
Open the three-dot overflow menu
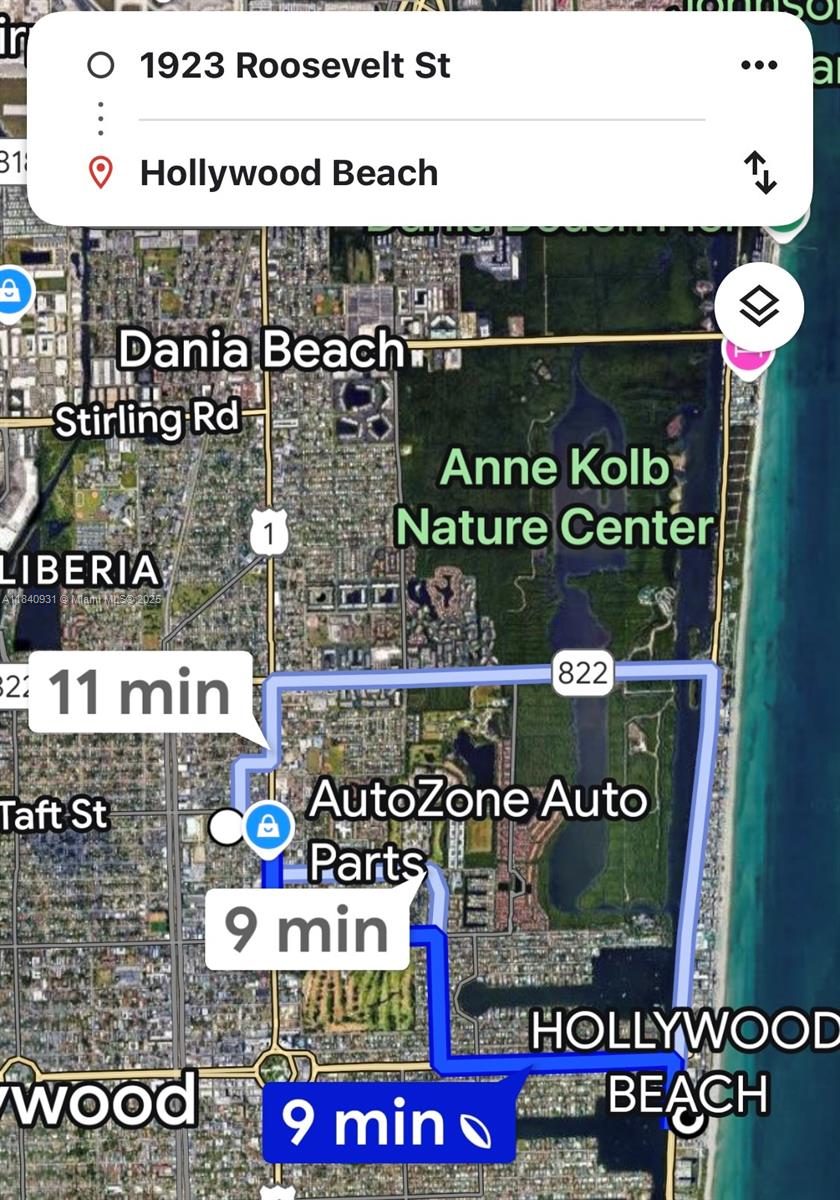[x=759, y=66]
